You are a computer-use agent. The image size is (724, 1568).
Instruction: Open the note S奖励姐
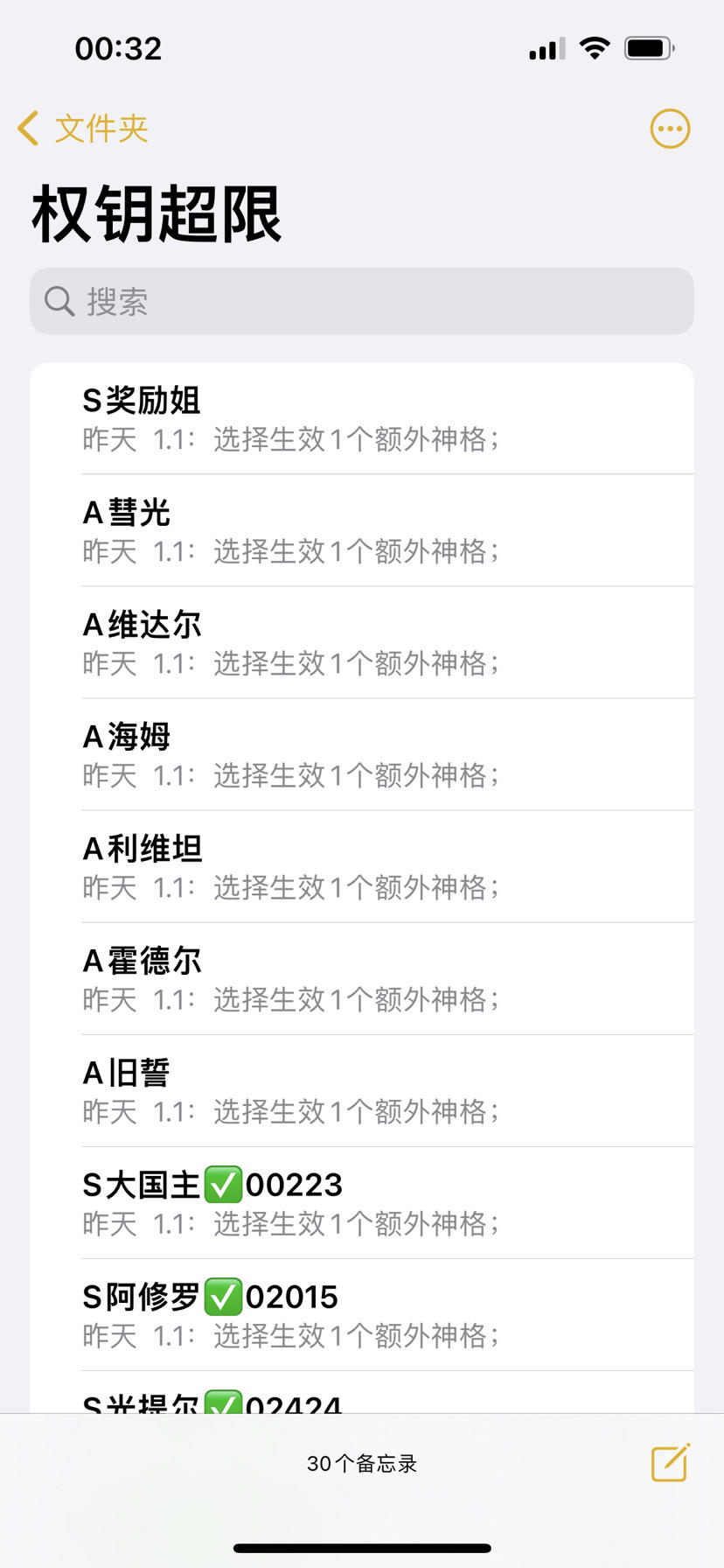[362, 418]
